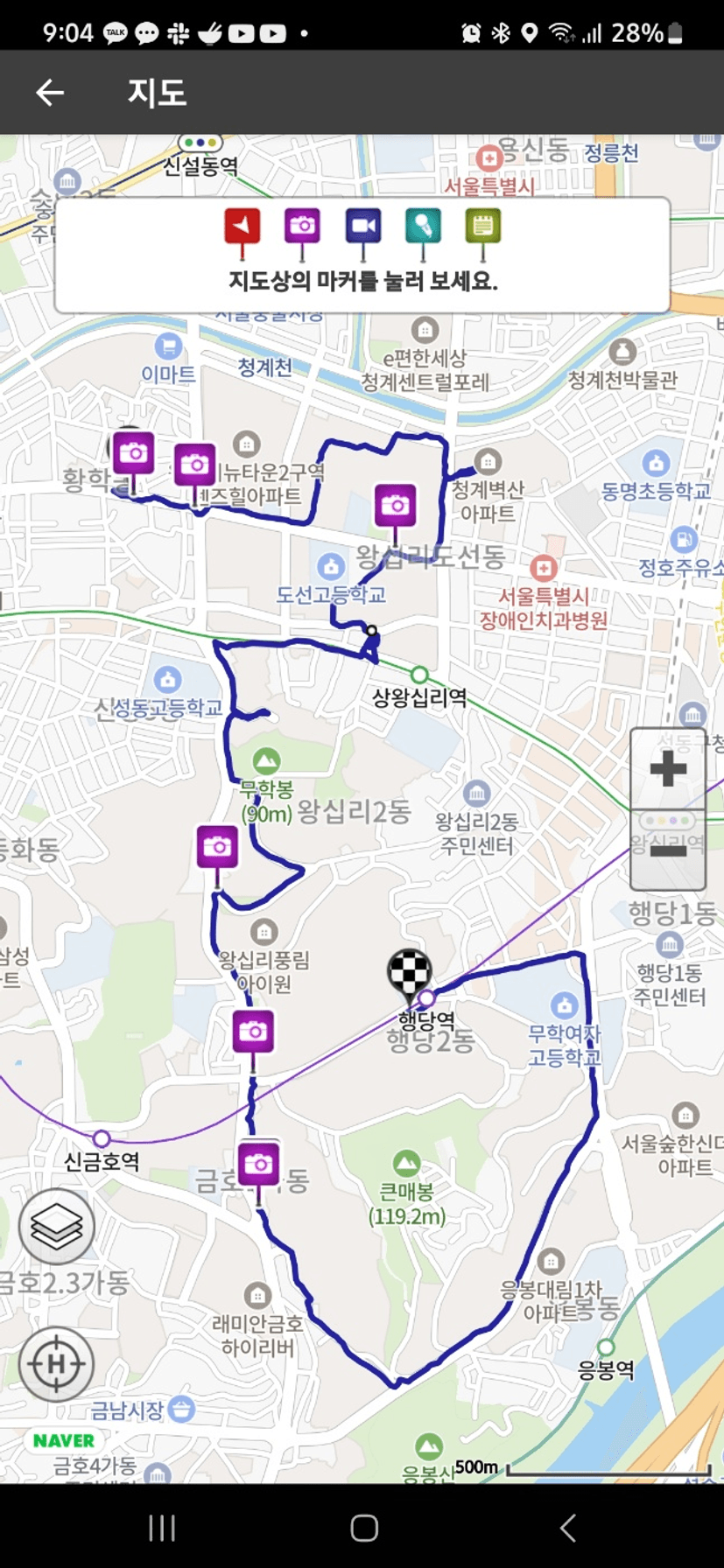Image resolution: width=724 pixels, height=1568 pixels.
Task: Open recent apps from navigation bar
Action: [162, 1528]
